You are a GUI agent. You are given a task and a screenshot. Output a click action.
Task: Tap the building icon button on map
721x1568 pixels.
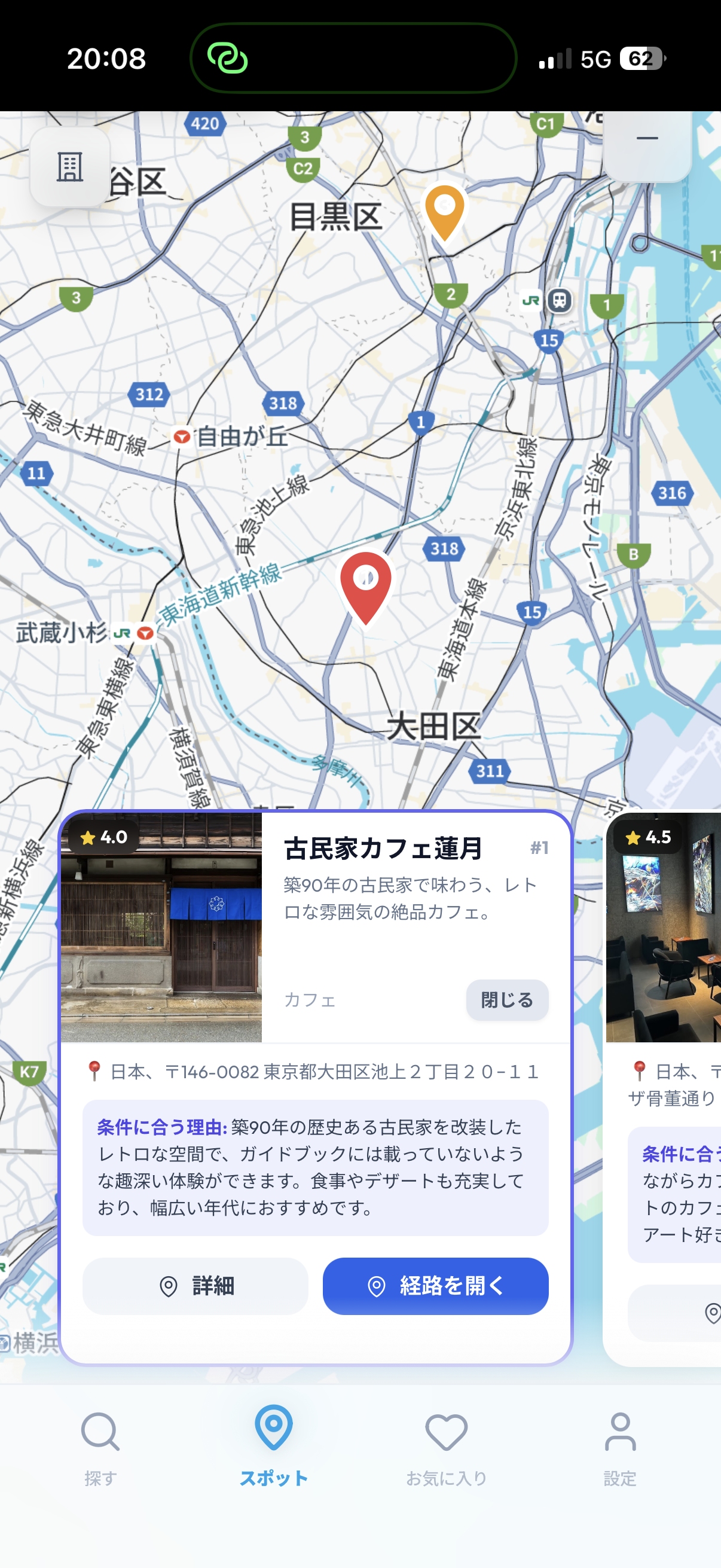click(70, 167)
